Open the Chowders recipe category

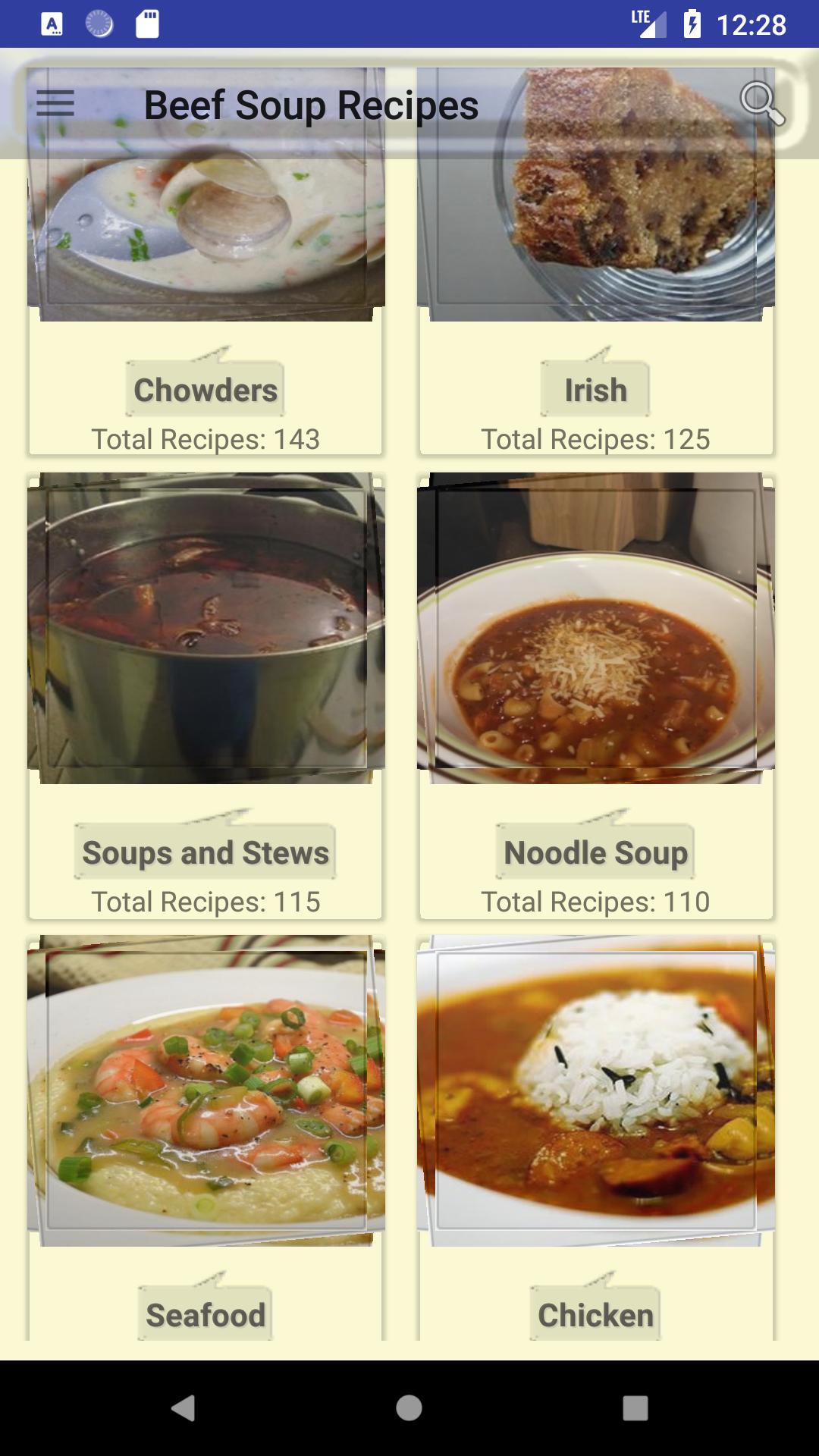pyautogui.click(x=205, y=391)
